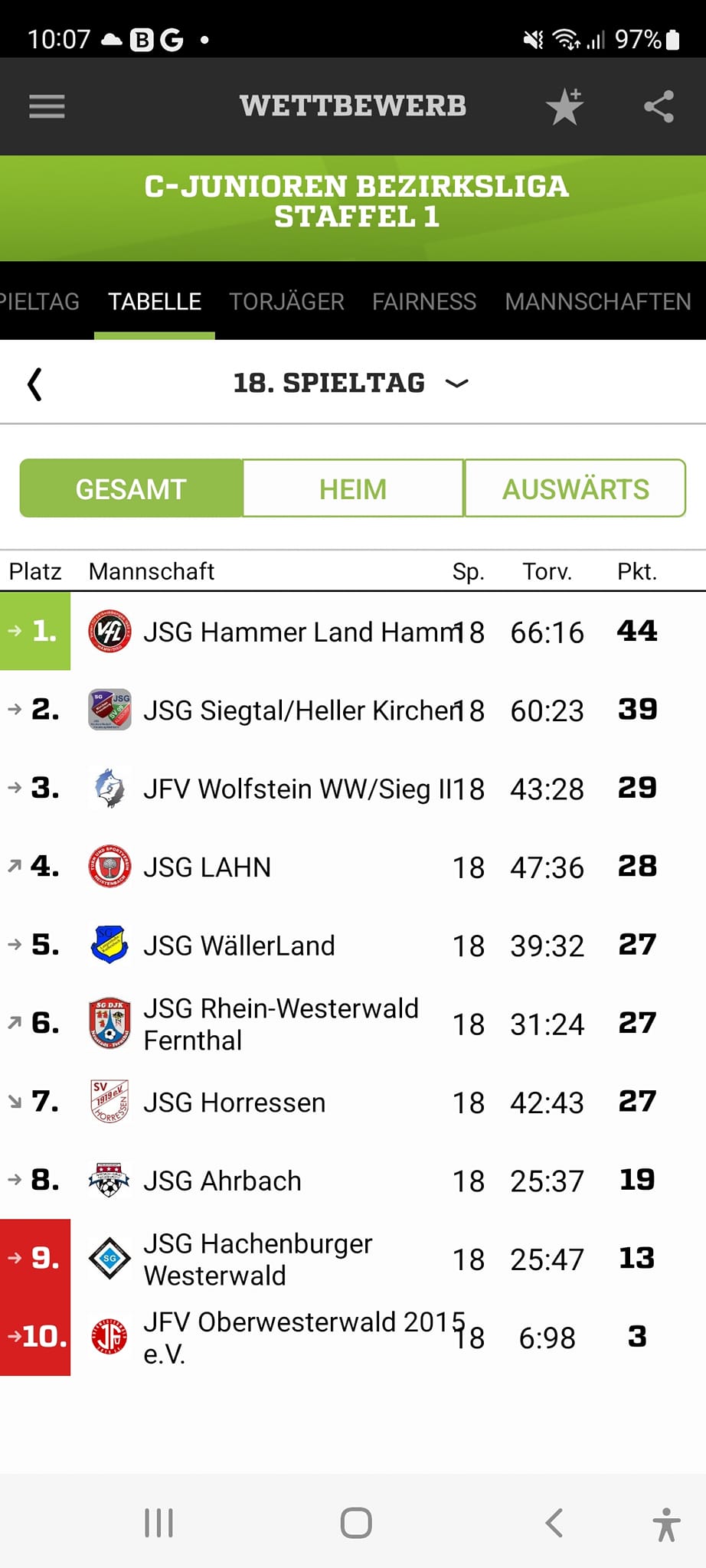The height and width of the screenshot is (1568, 706).
Task: Show the Heim table
Action: (353, 489)
